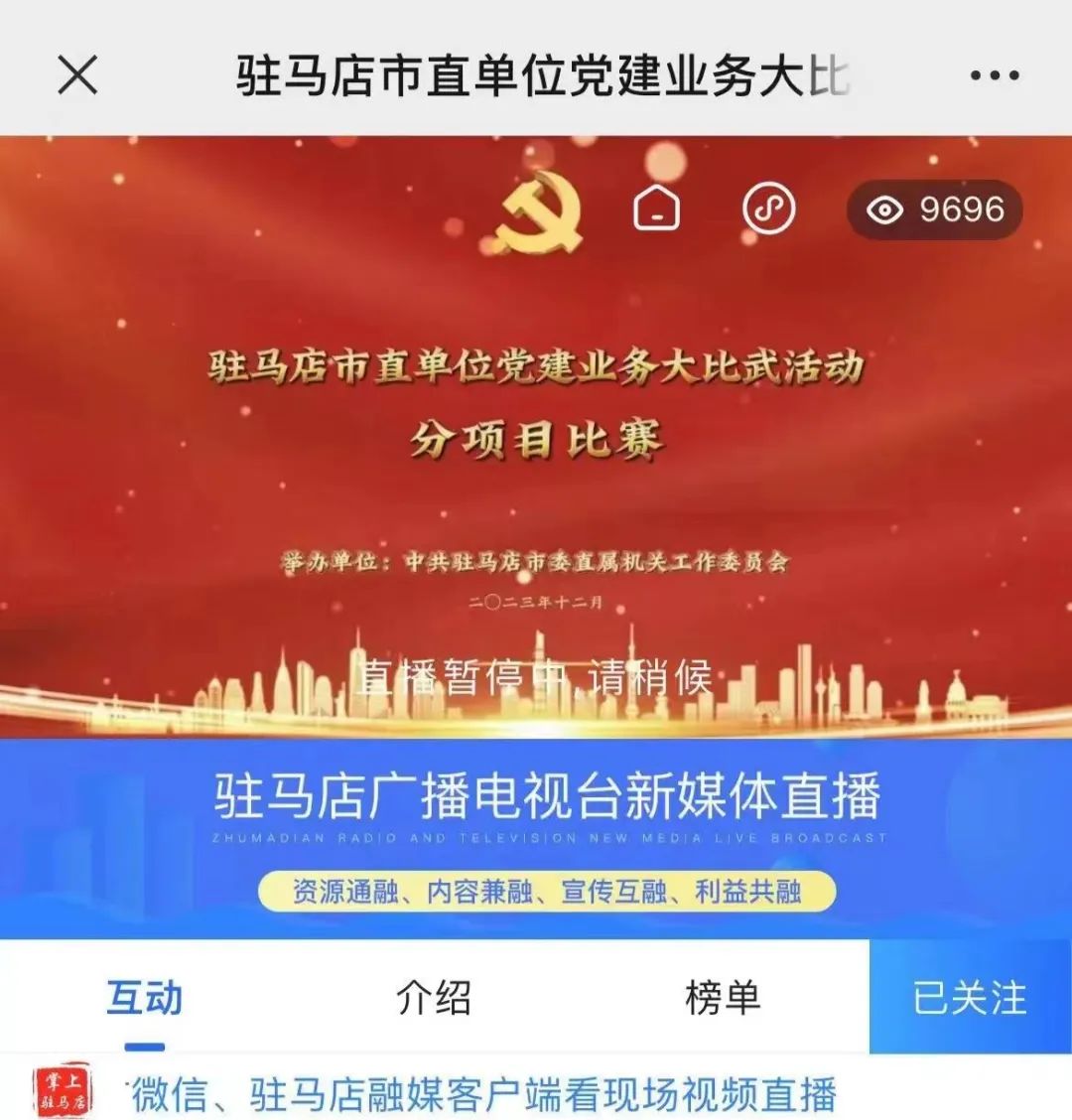This screenshot has width=1072, height=1120.
Task: Close the live broadcast page
Action: (x=77, y=74)
